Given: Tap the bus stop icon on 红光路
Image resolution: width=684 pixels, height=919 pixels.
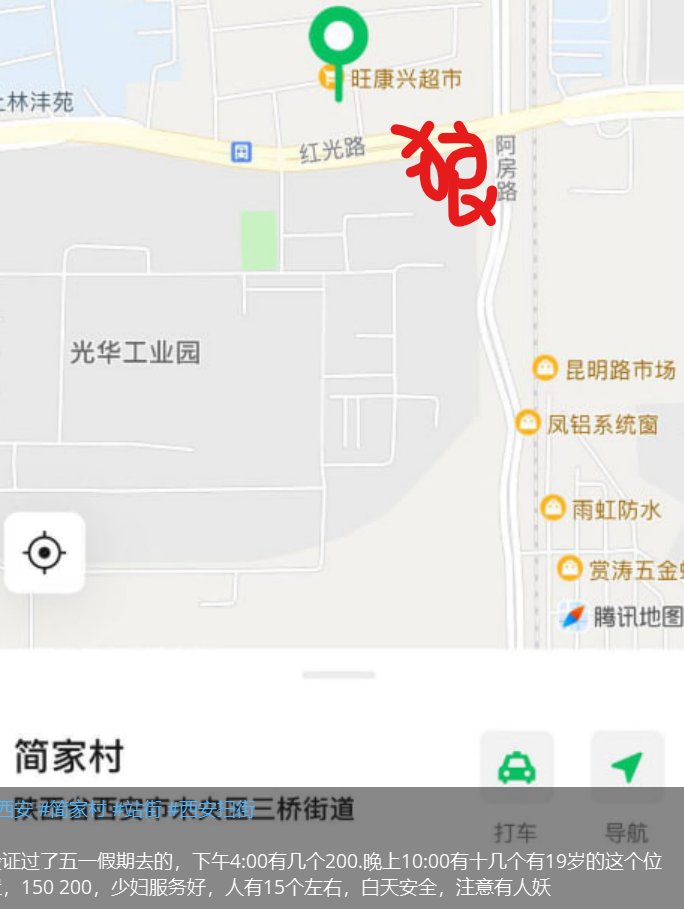Looking at the screenshot, I should 241,152.
